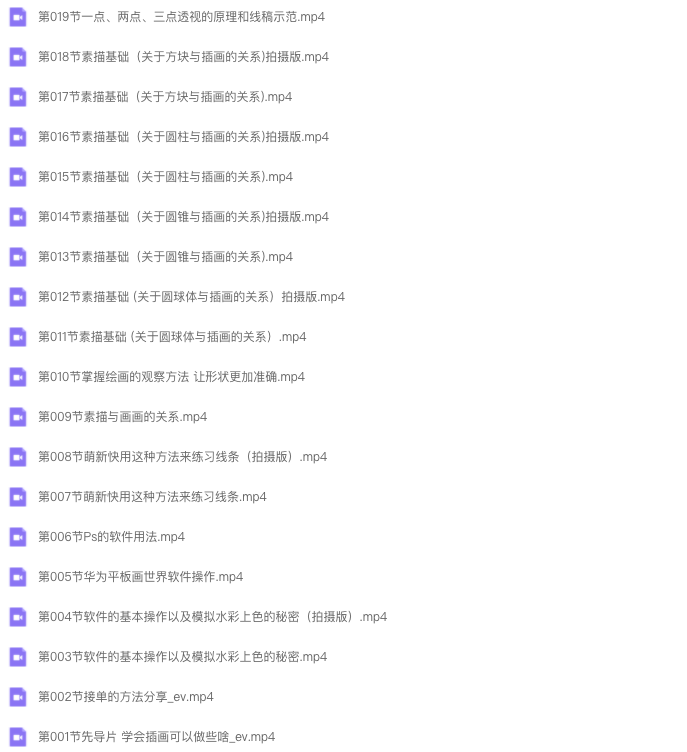Screen dimensions: 687x752
Task: Open 第008节萌新快用这种方法来练习线条（拍摄版）.mp4
Action: tap(182, 457)
